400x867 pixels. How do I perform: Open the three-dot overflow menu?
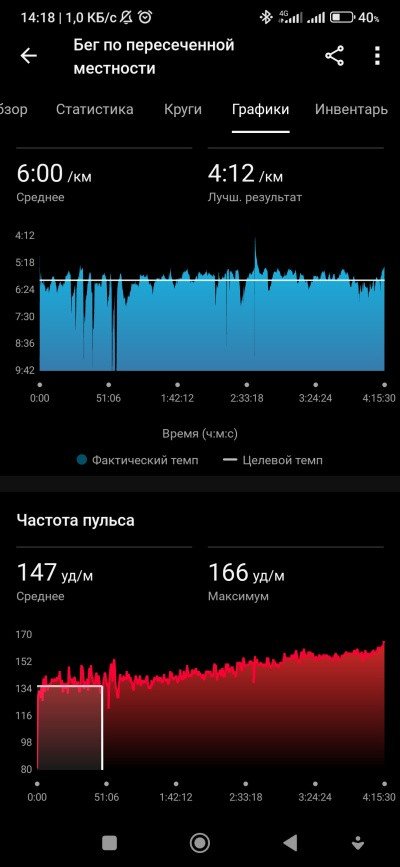[377, 56]
